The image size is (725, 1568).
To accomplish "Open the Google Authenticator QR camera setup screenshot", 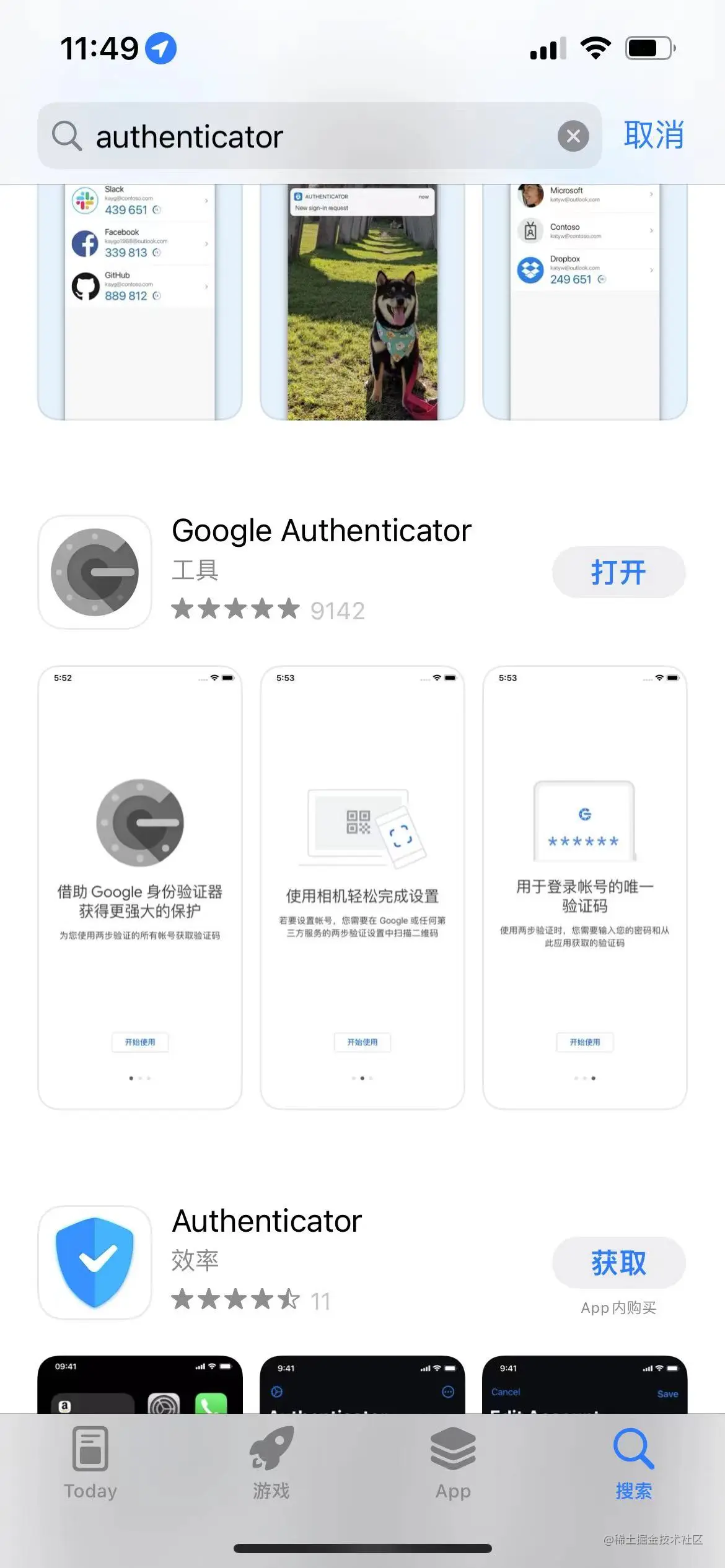I will [362, 887].
